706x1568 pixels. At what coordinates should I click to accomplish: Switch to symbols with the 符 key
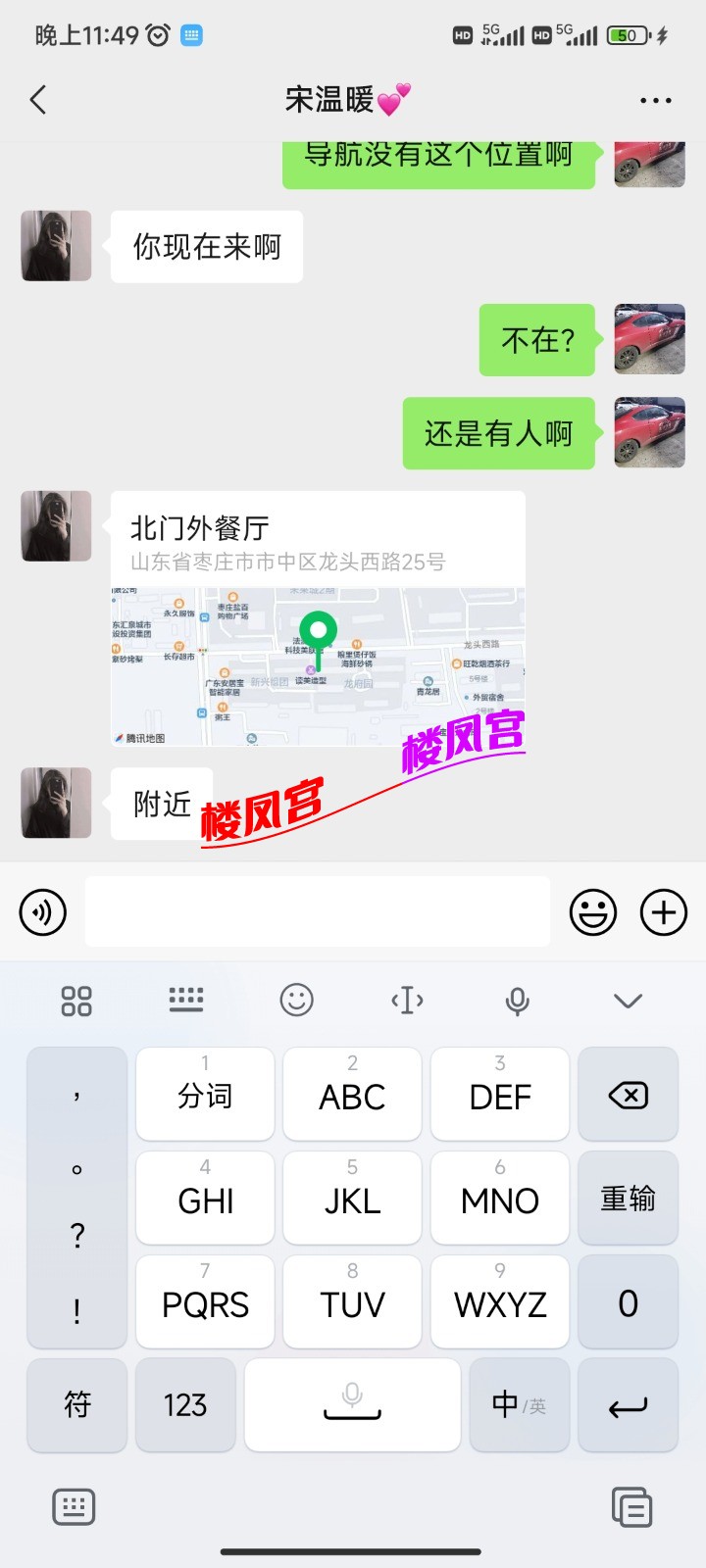[x=76, y=1404]
